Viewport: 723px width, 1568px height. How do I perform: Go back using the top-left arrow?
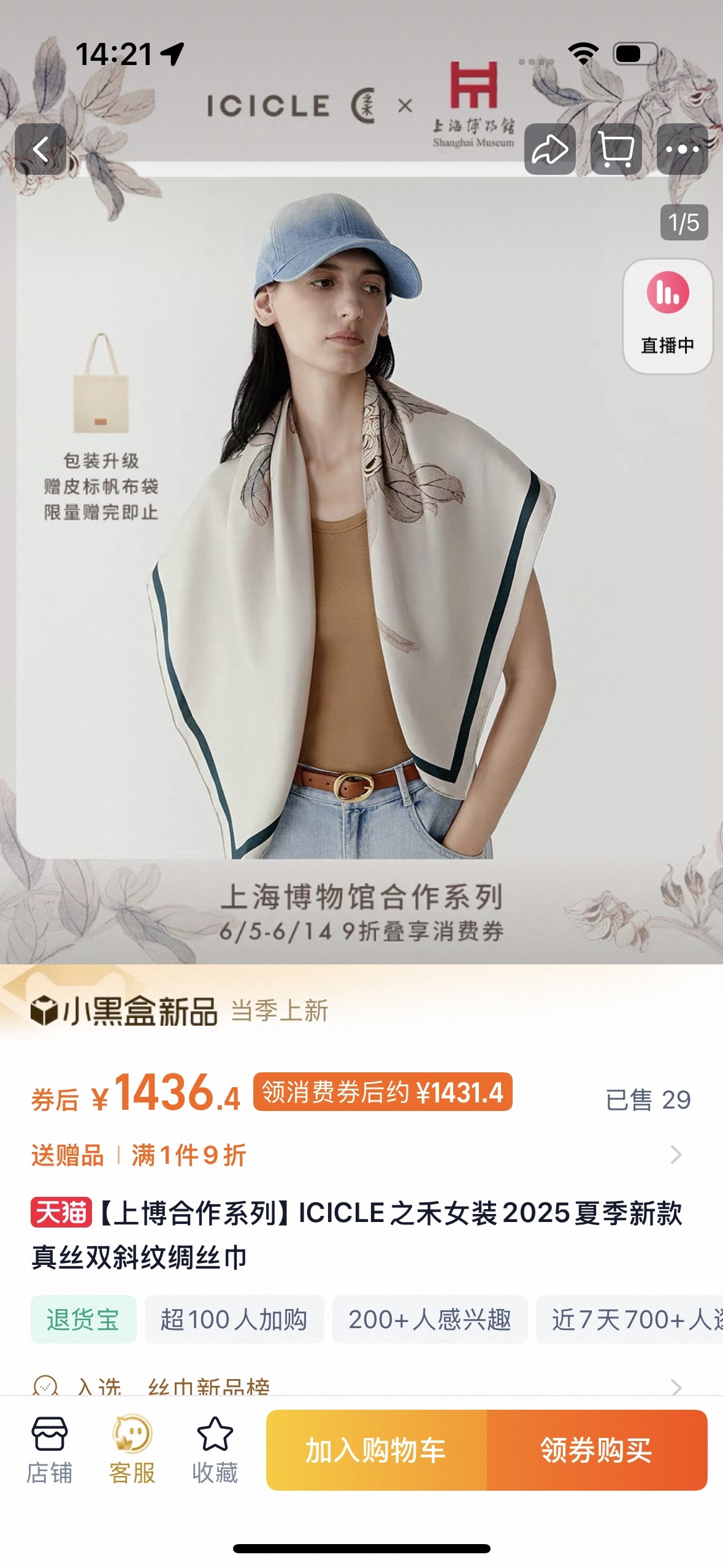point(40,149)
